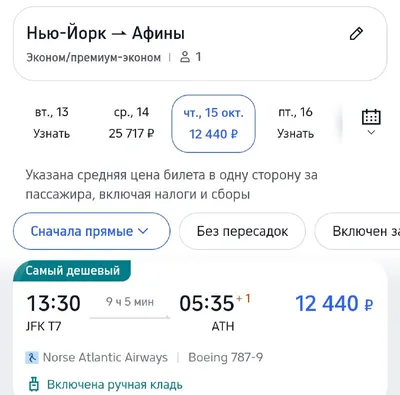Select the date вт., 13
Screen dimensions: 400x395
click(x=52, y=123)
